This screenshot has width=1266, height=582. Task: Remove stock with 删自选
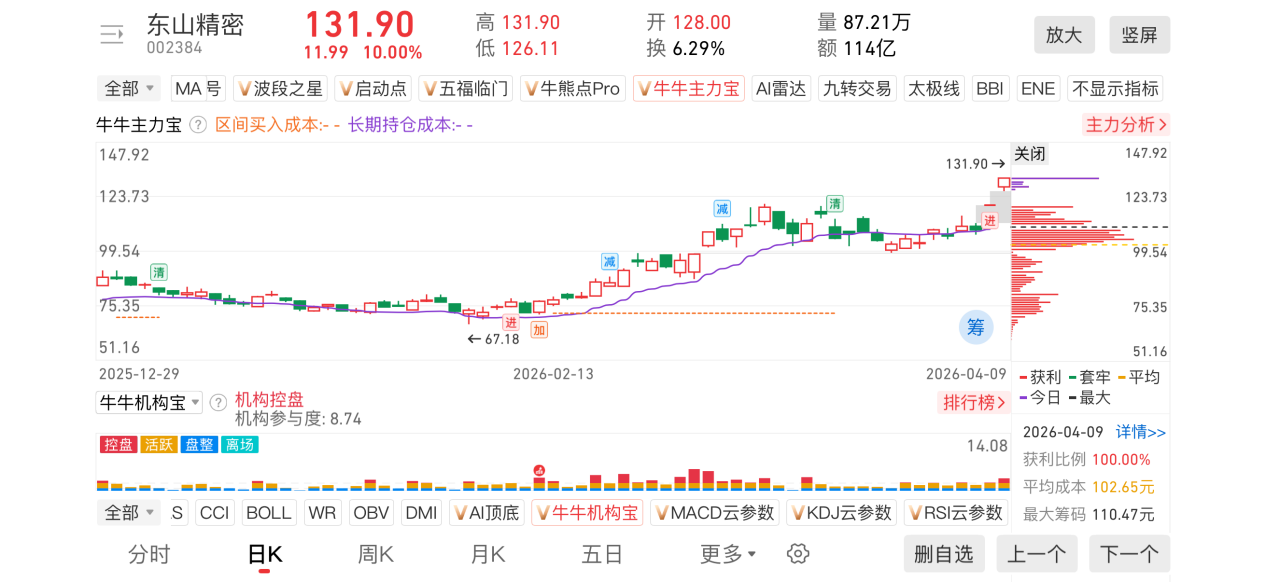943,554
